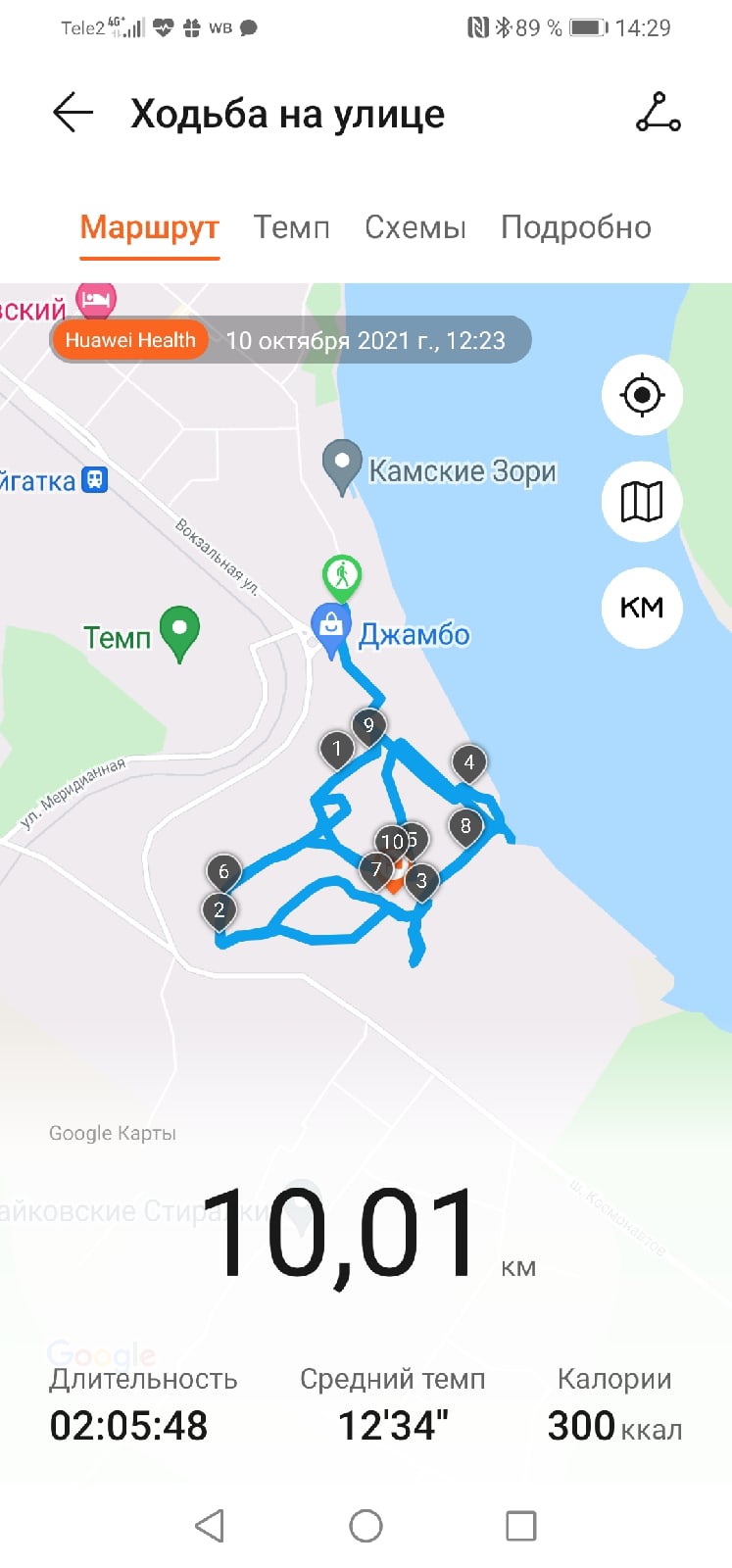
Task: Select the Маршрут tab
Action: click(149, 227)
